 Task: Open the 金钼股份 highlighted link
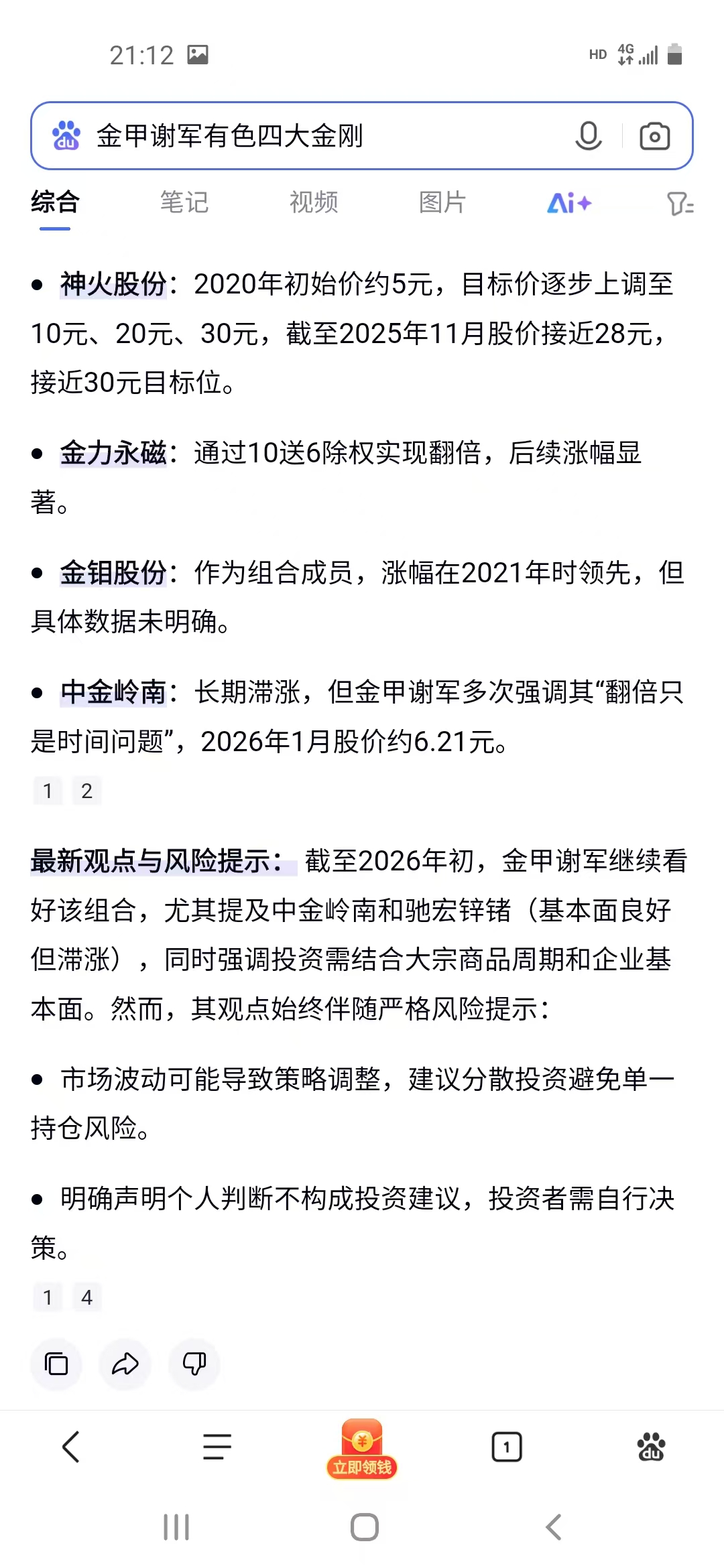tap(113, 573)
